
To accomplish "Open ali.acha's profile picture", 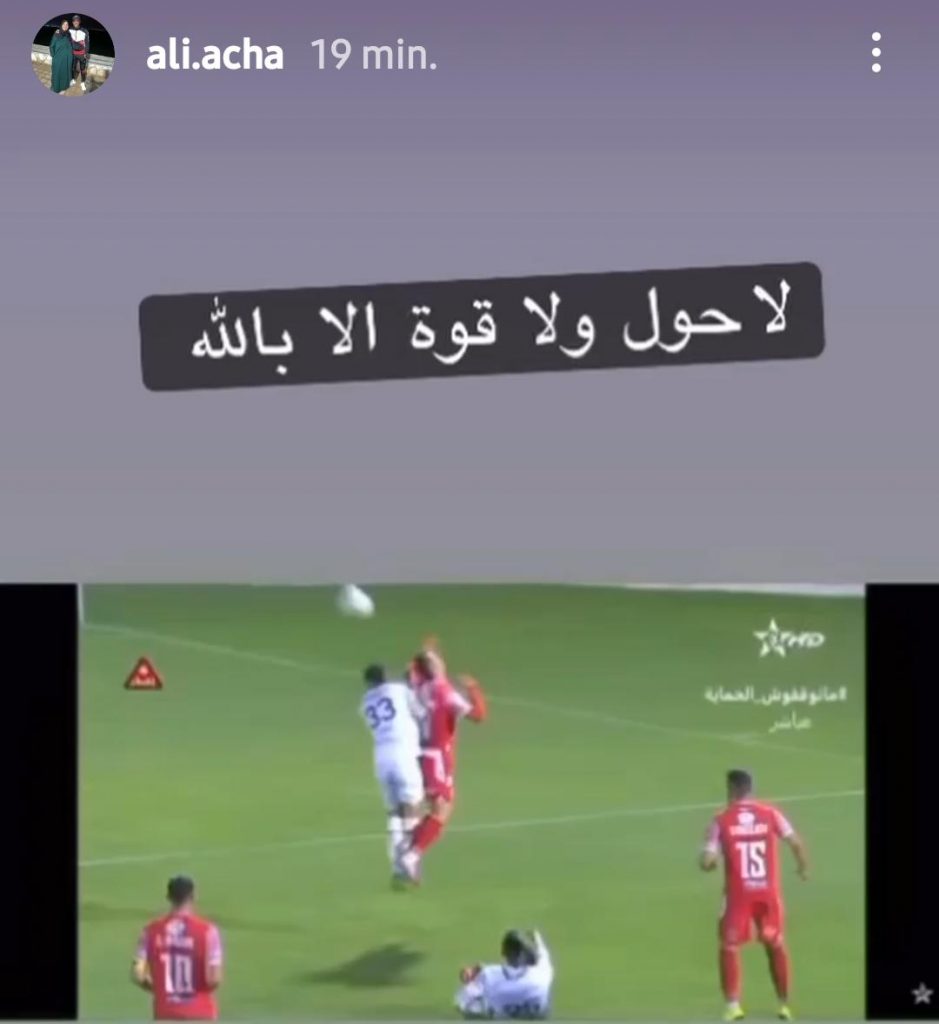I will pyautogui.click(x=73, y=55).
